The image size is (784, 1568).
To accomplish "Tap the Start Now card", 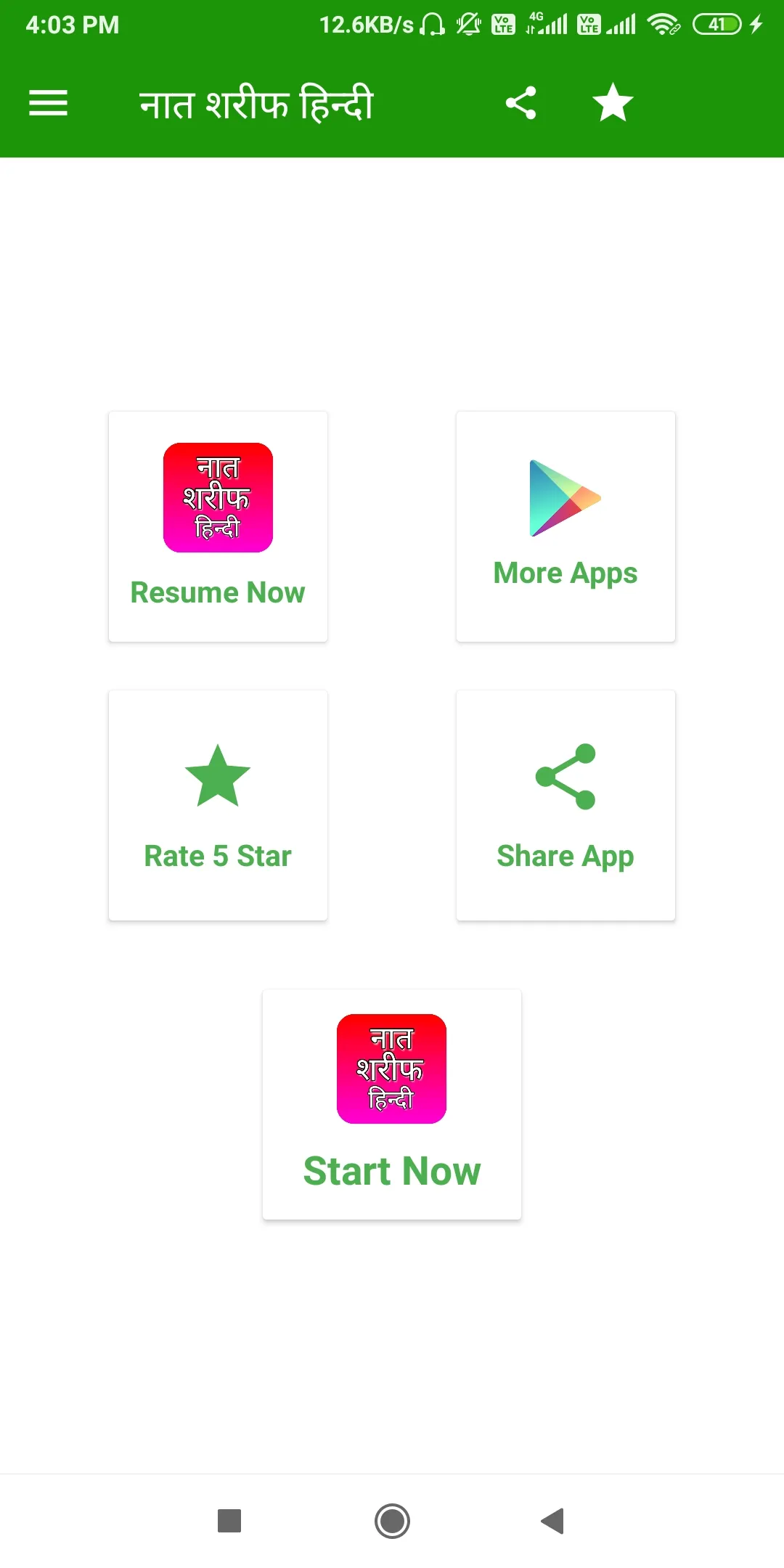I will [392, 1104].
